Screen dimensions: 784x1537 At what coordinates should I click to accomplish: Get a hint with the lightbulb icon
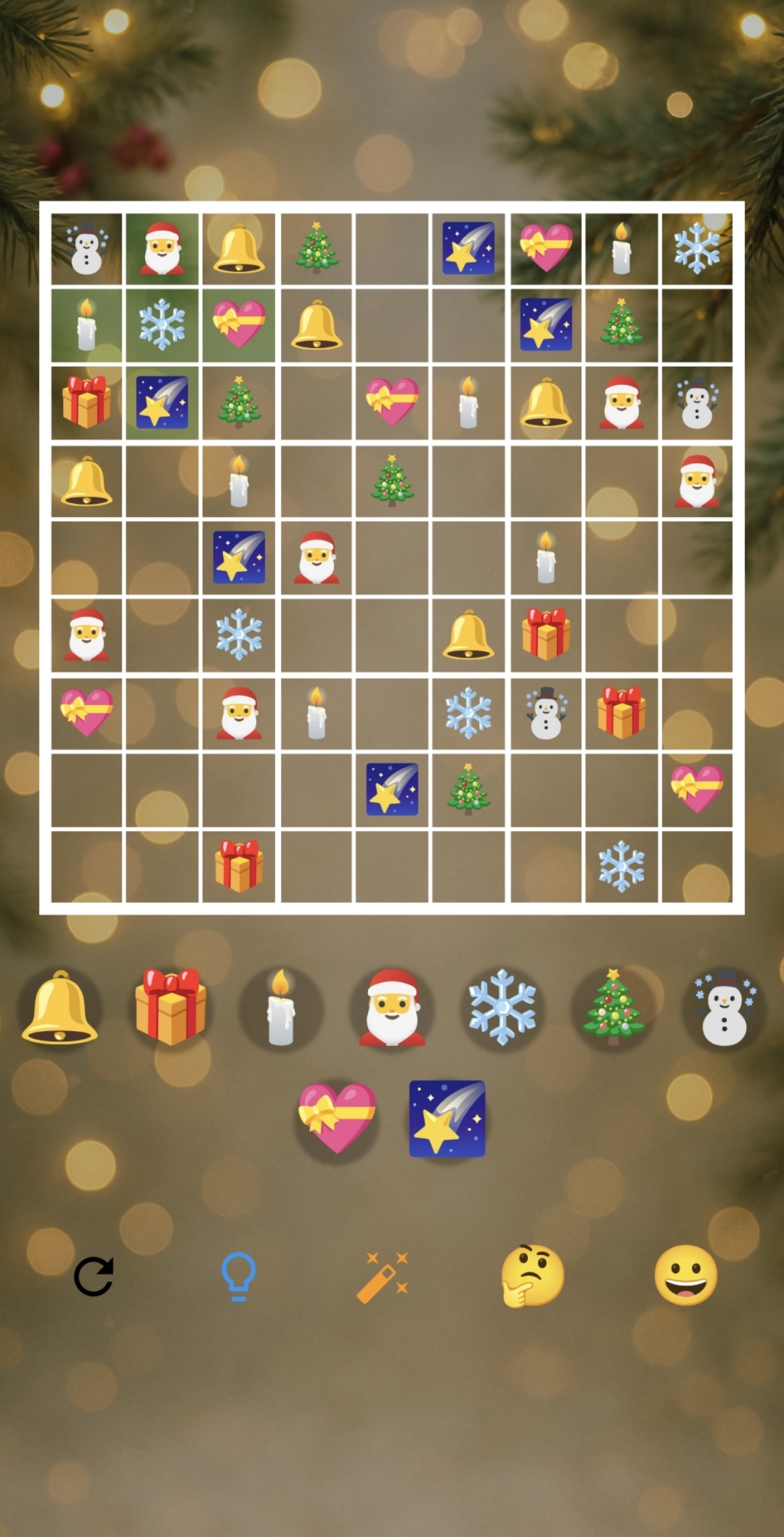click(239, 1276)
